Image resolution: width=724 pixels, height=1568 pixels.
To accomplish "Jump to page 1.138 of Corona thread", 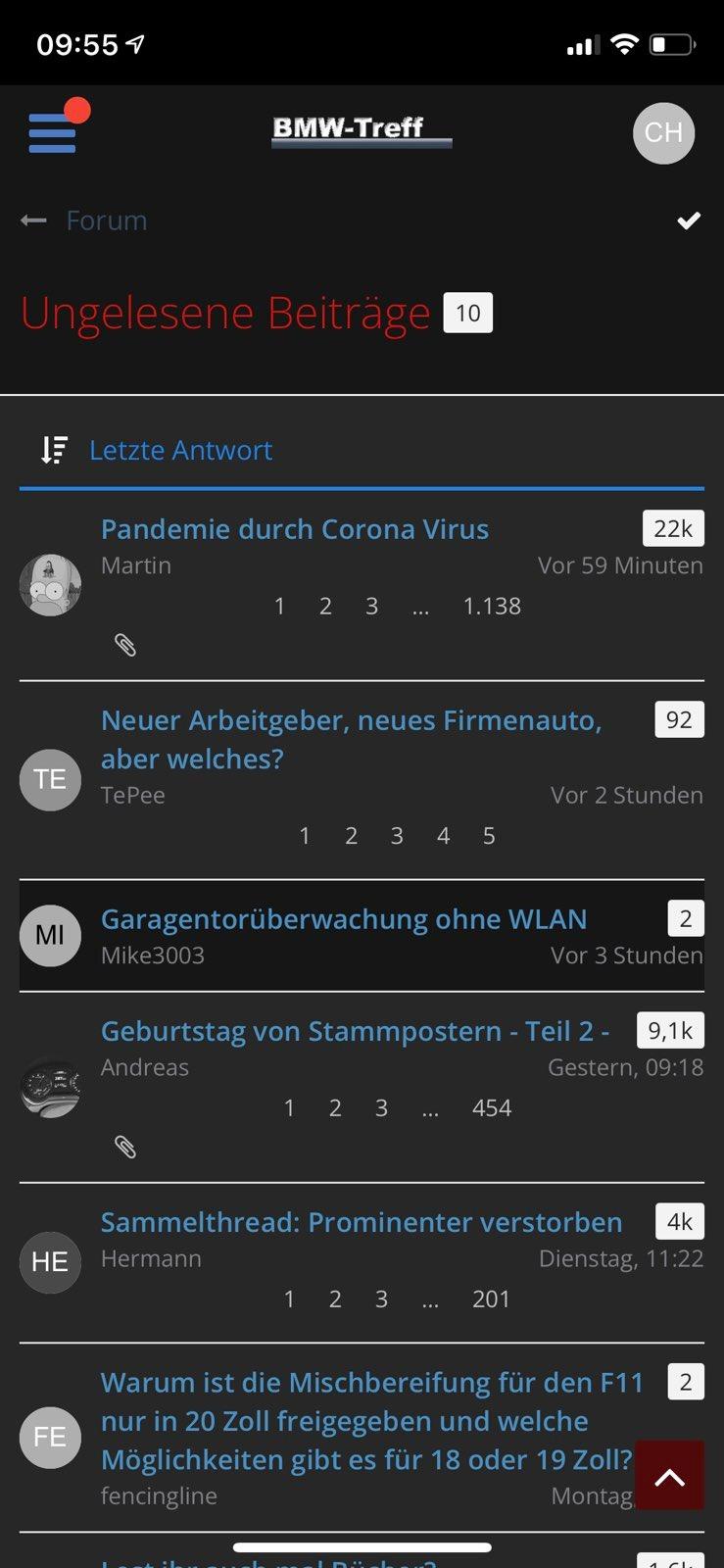I will pos(492,606).
